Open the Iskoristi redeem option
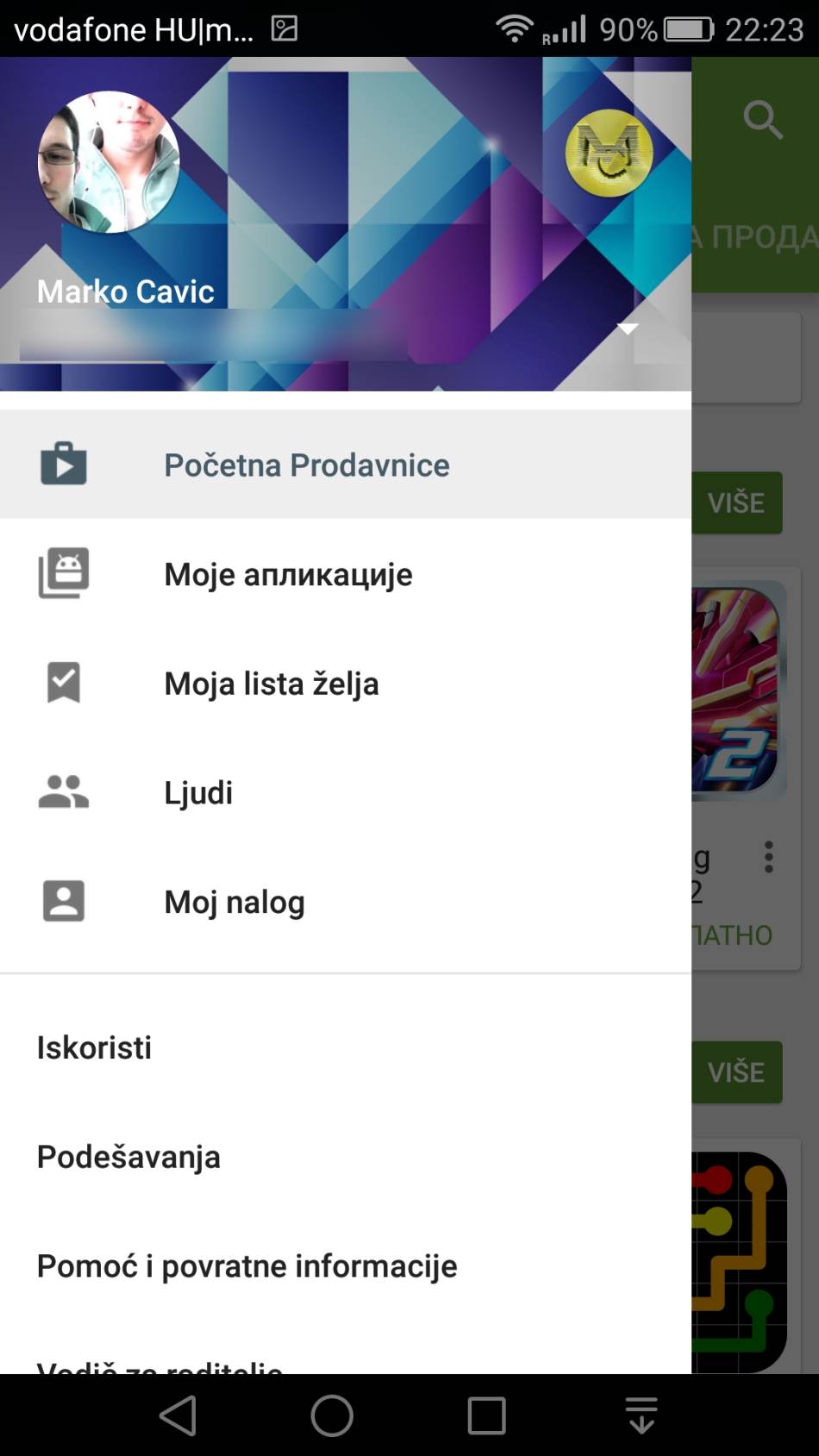This screenshot has height=1456, width=819. click(93, 1047)
